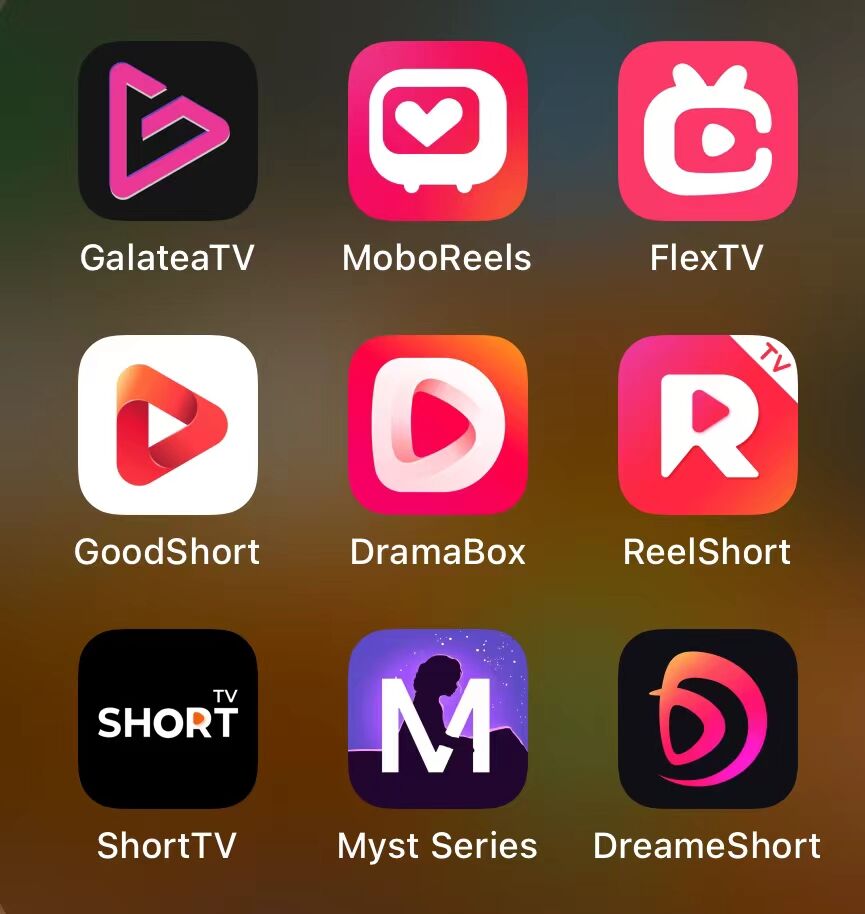Open DramaBox
Screen dimensions: 865x914
(x=438, y=424)
